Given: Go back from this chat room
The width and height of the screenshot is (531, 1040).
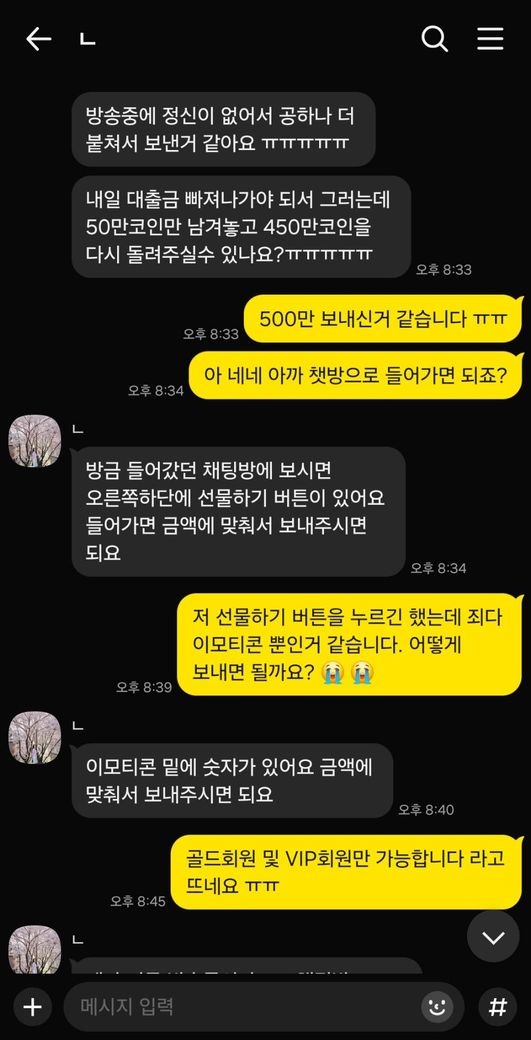Looking at the screenshot, I should coord(38,39).
